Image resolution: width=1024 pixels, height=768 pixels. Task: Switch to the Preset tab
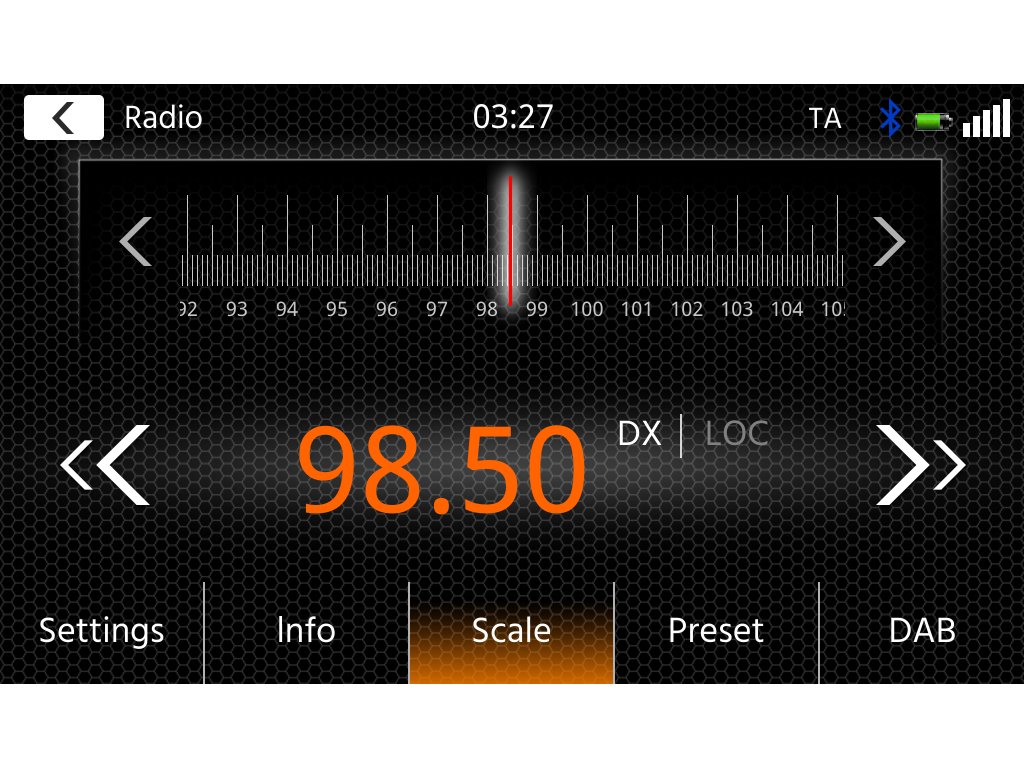[x=716, y=631]
